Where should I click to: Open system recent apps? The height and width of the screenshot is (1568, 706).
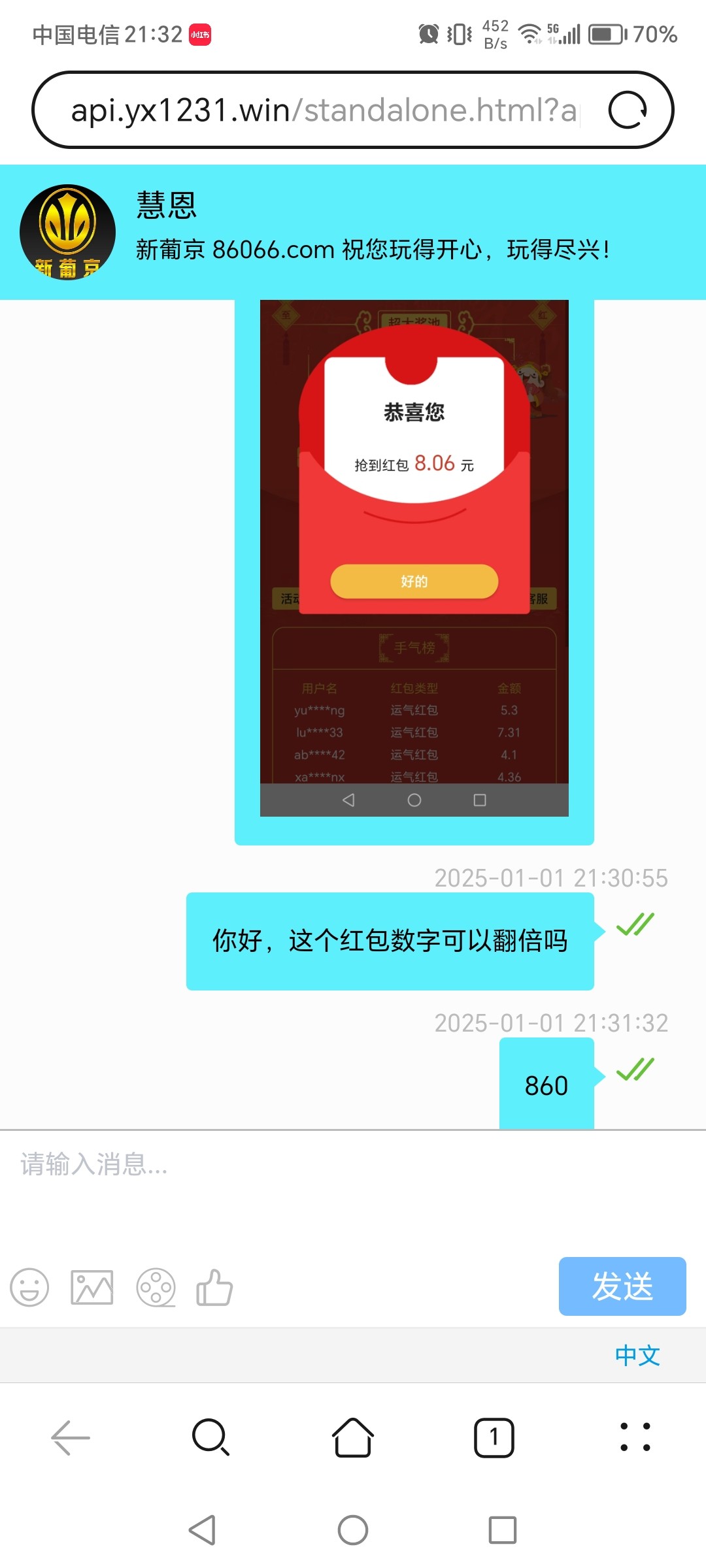pos(502,1530)
